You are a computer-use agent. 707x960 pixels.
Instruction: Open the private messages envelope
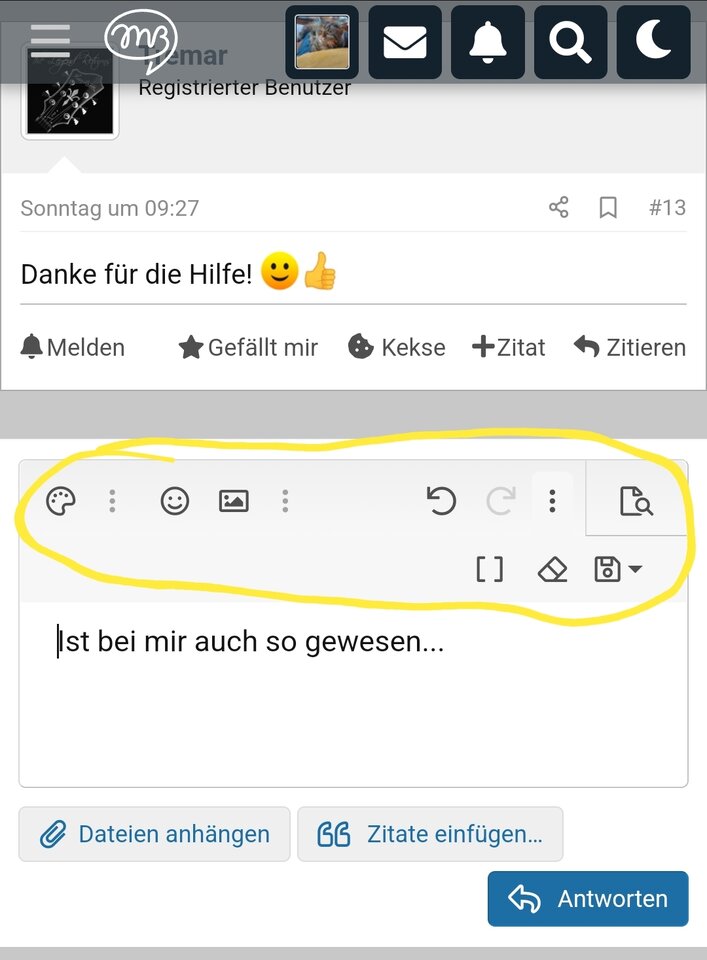click(405, 42)
